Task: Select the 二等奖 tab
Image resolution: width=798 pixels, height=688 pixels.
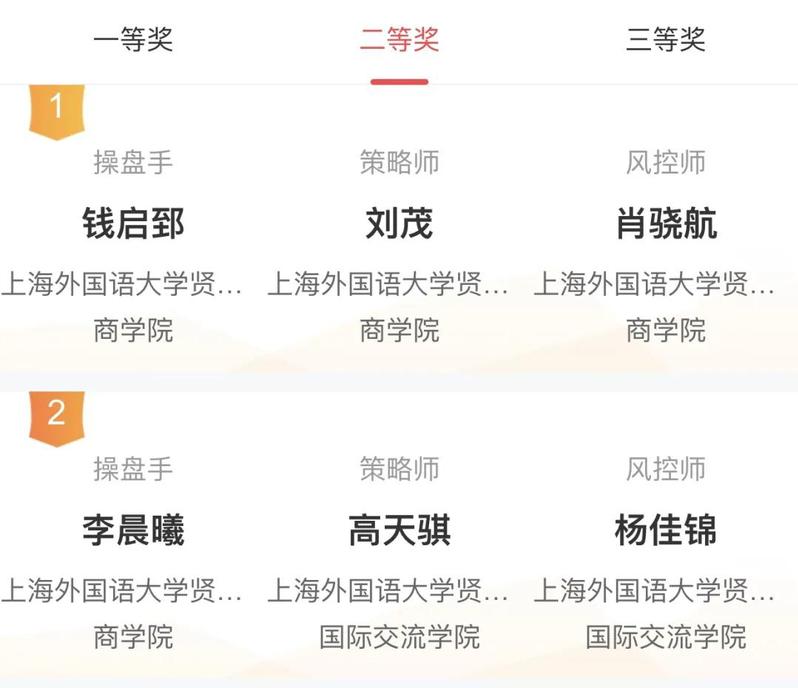Action: point(399,40)
